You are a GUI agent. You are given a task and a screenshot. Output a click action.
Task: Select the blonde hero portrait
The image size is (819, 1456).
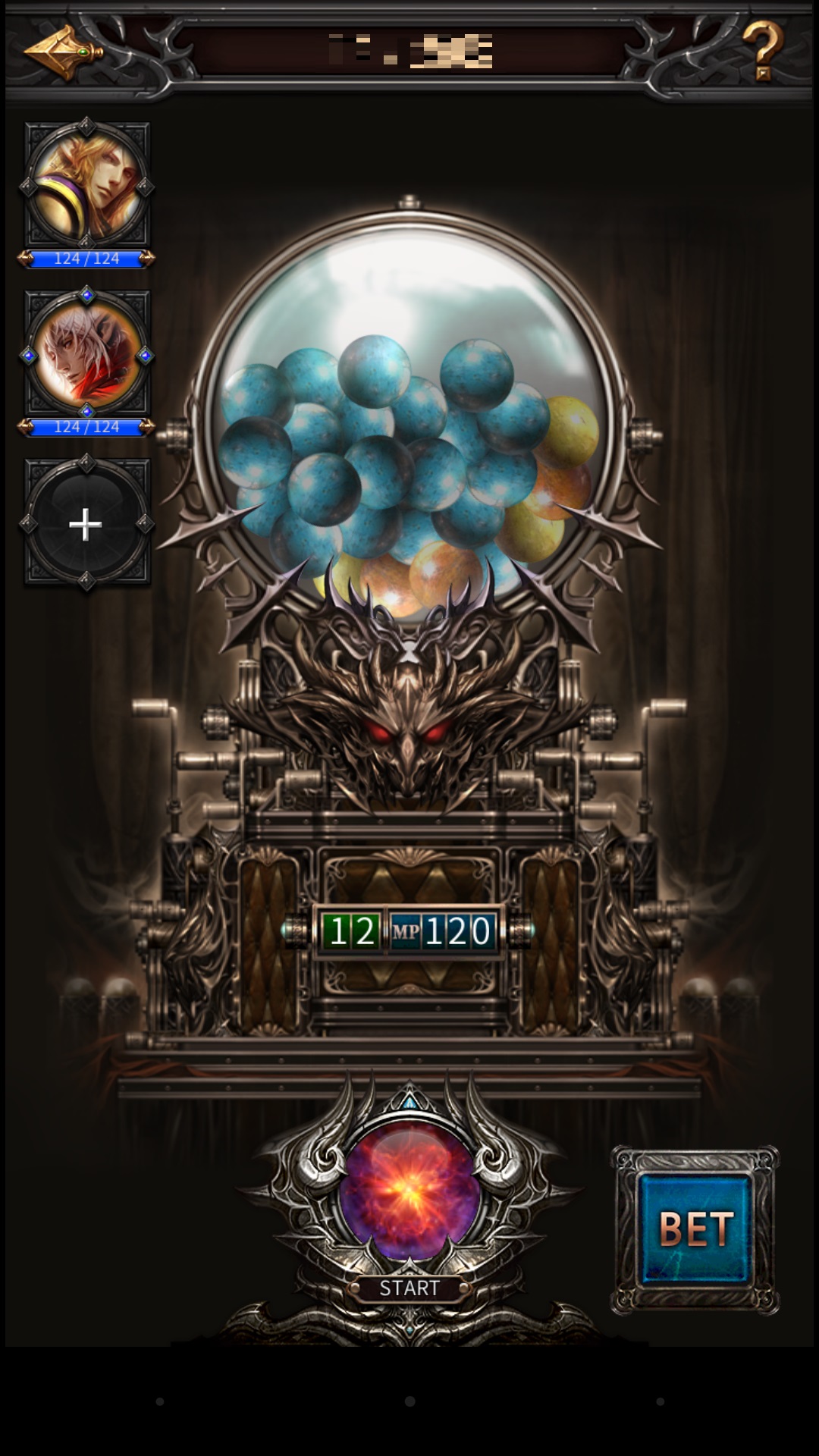(x=86, y=185)
